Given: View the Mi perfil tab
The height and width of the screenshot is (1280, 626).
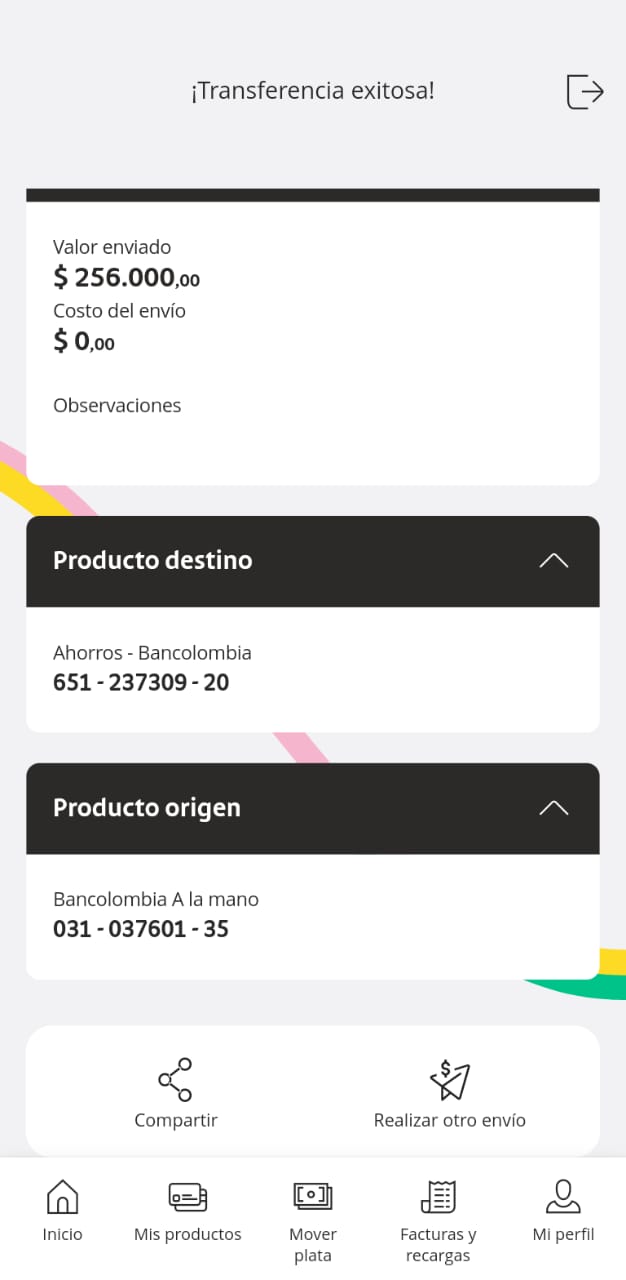Looking at the screenshot, I should 563,1211.
